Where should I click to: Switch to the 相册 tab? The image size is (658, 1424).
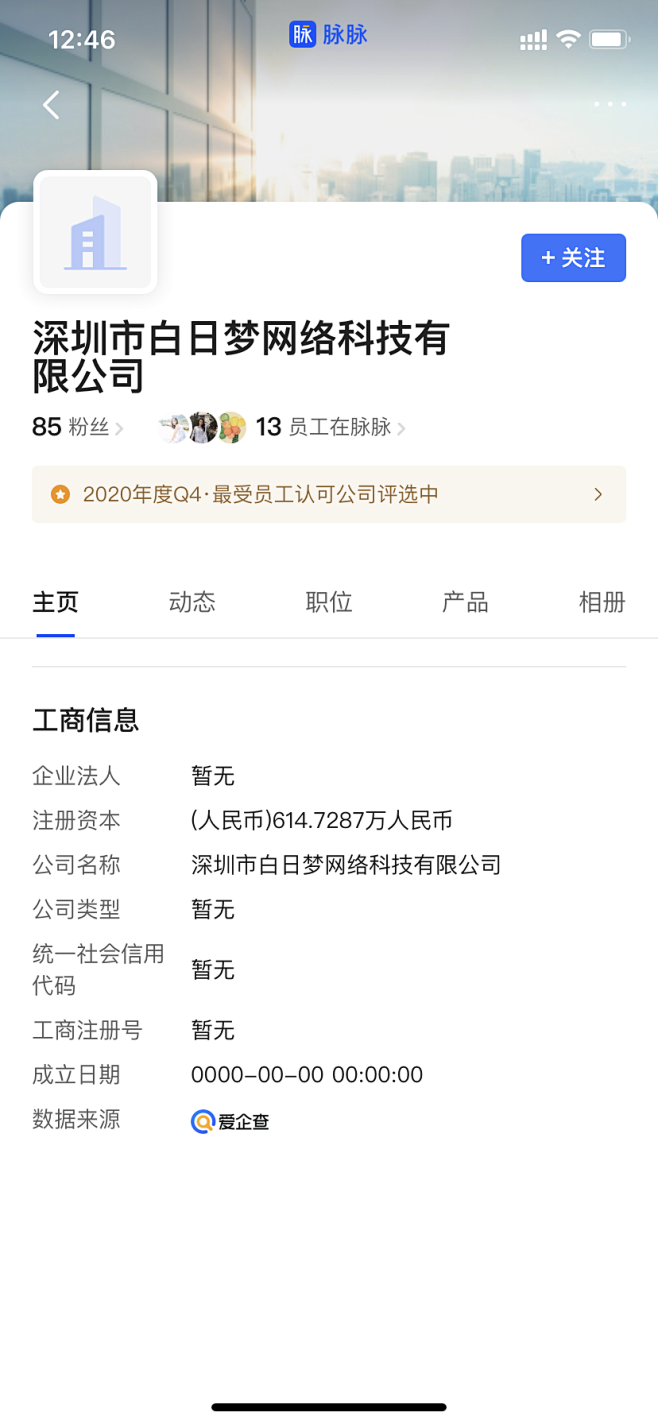(x=602, y=602)
